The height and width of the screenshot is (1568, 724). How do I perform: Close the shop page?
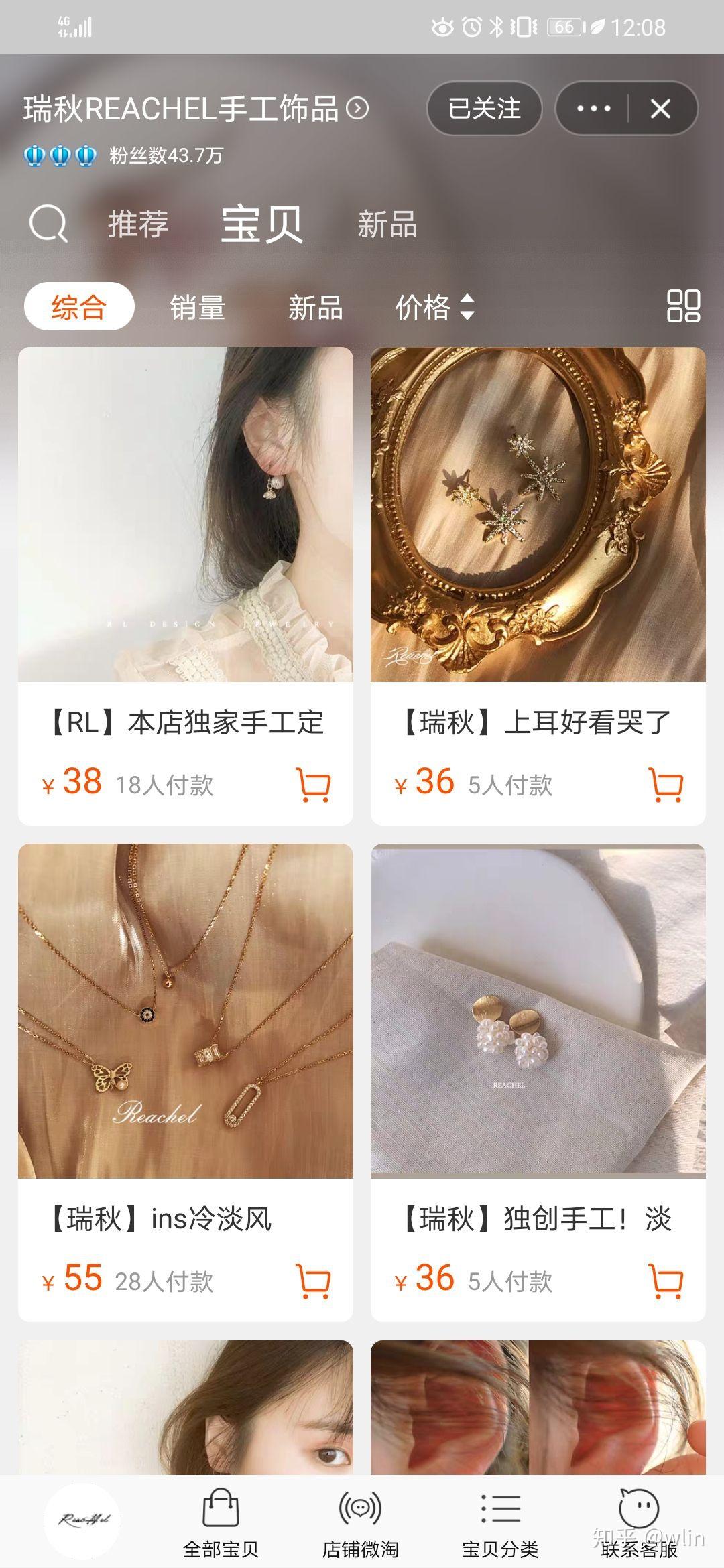pos(660,109)
